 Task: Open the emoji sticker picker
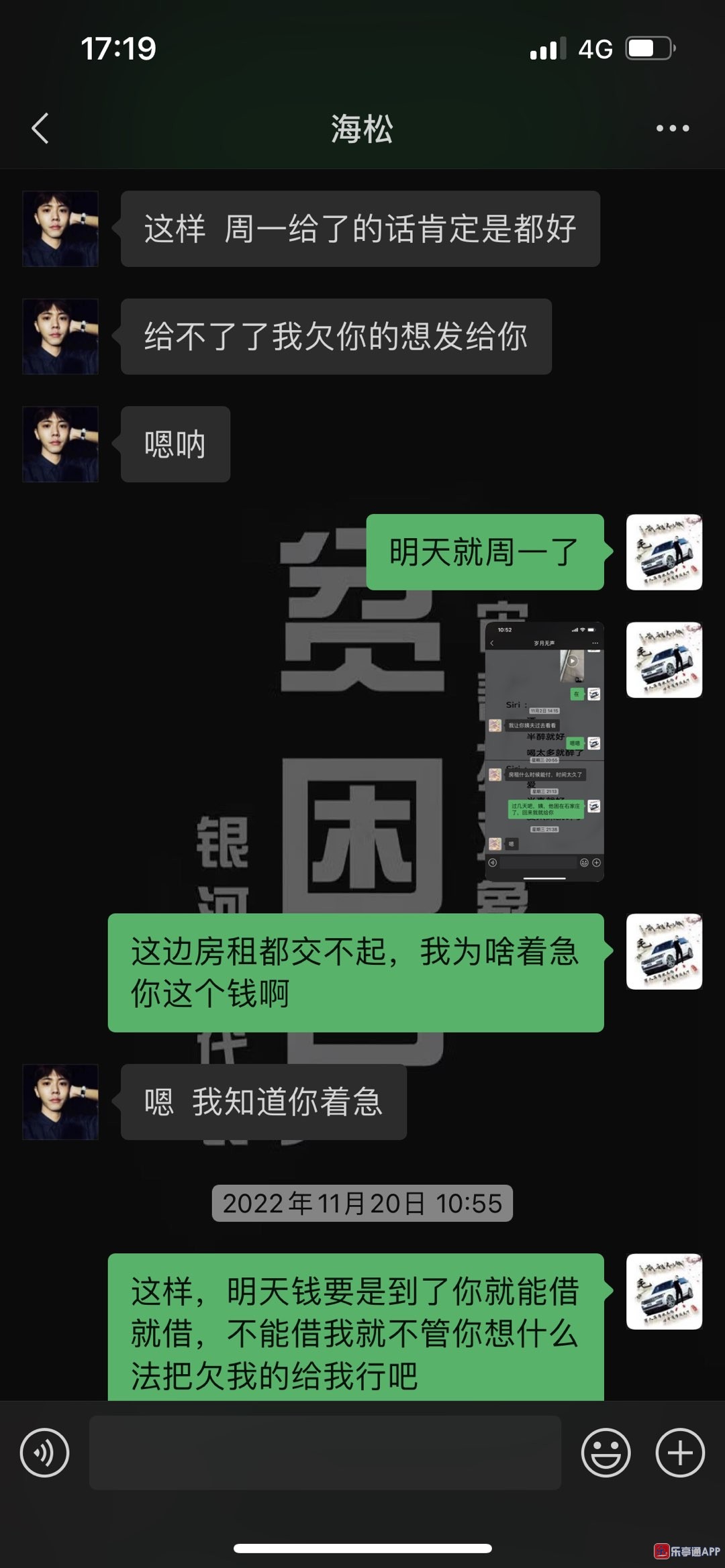click(x=606, y=1453)
